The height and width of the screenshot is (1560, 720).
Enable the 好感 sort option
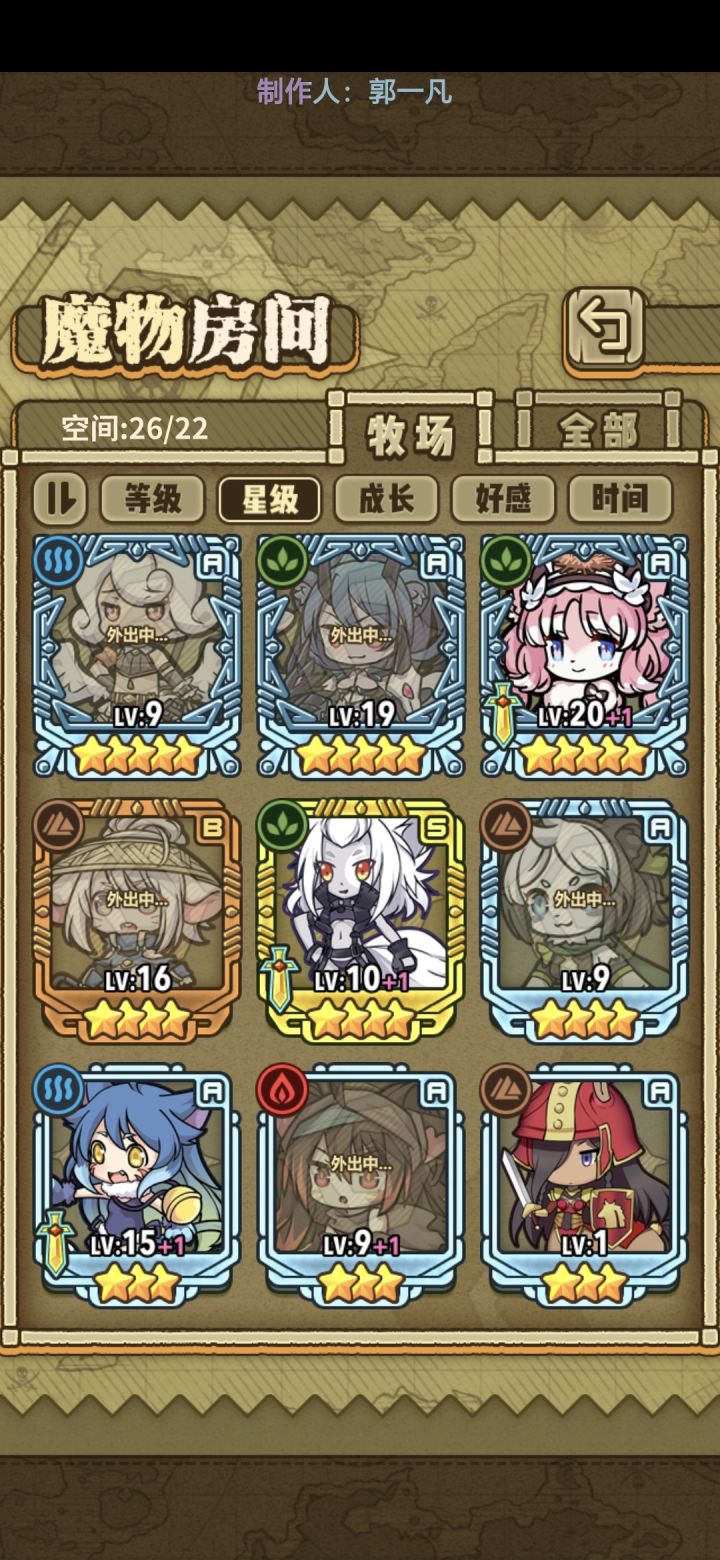click(x=505, y=498)
